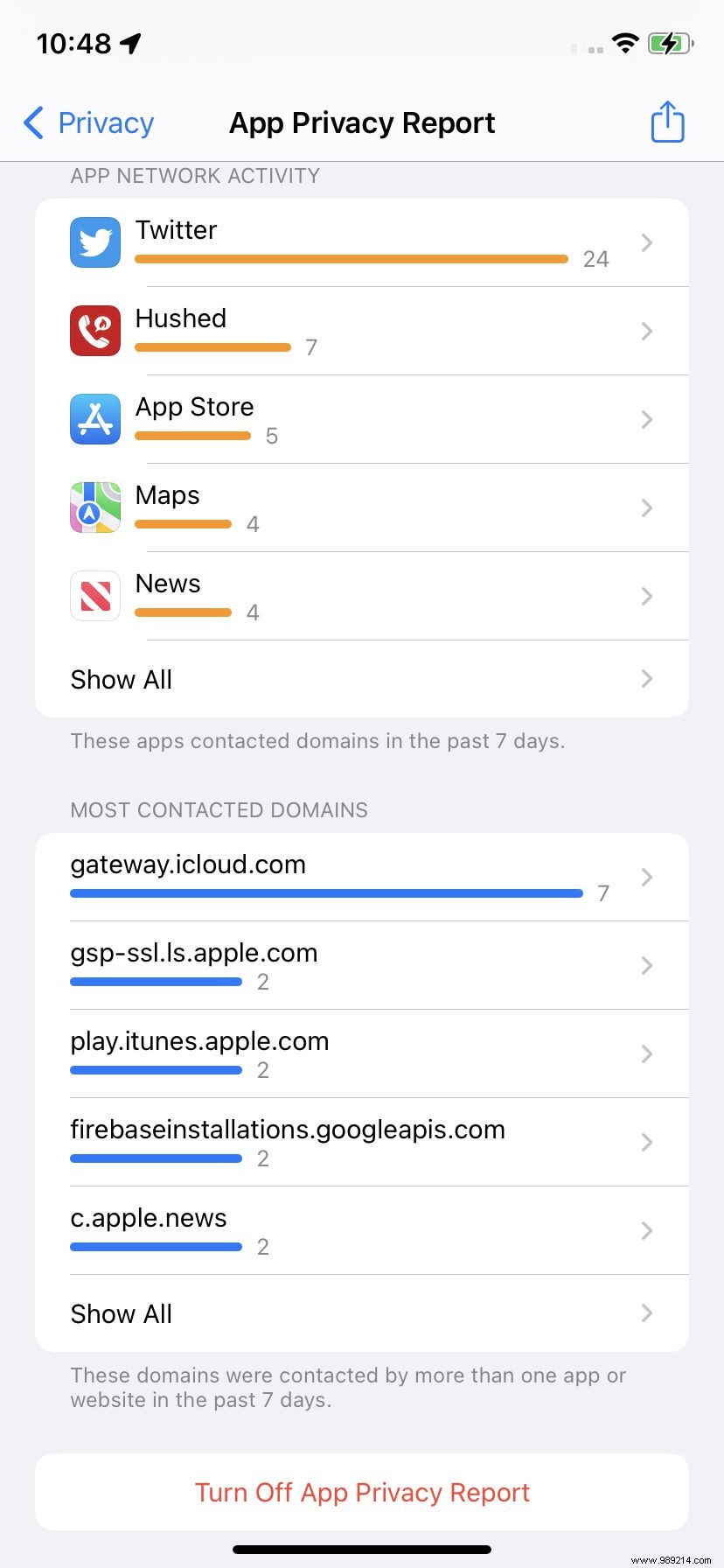Turn Off App Privacy Report
This screenshot has height=1568, width=724.
tap(362, 1492)
